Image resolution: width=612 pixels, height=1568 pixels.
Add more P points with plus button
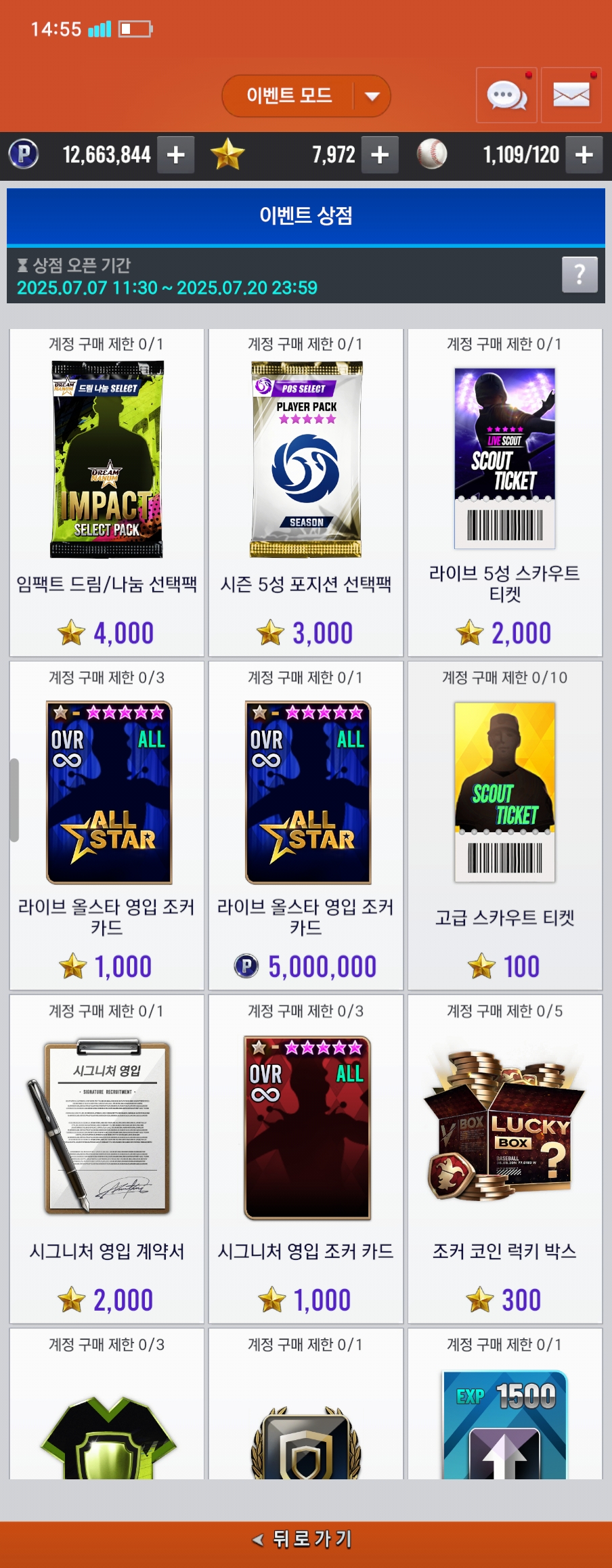pos(176,155)
